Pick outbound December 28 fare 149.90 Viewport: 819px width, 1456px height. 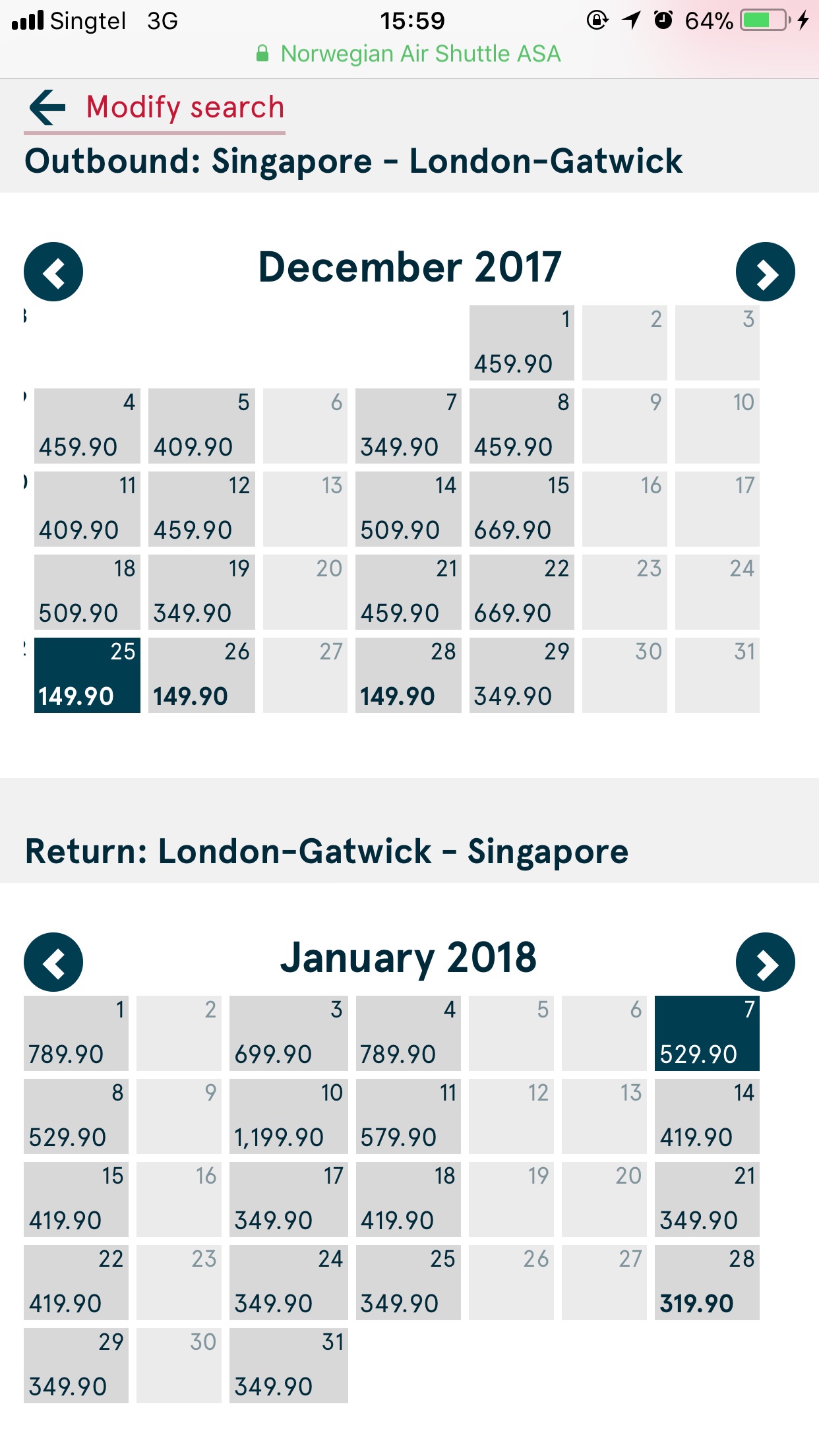408,675
